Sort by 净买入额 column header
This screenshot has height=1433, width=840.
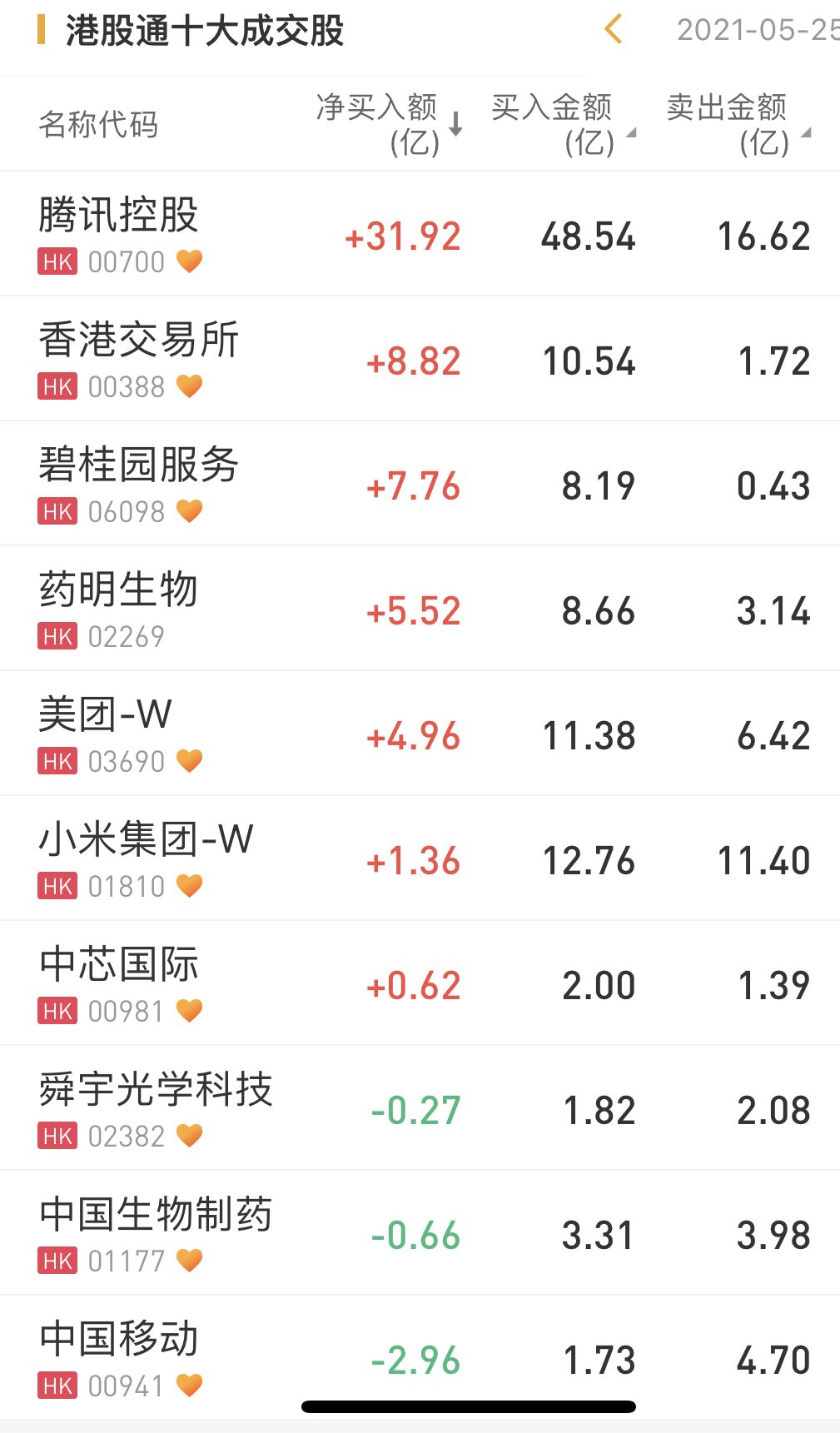[x=388, y=125]
